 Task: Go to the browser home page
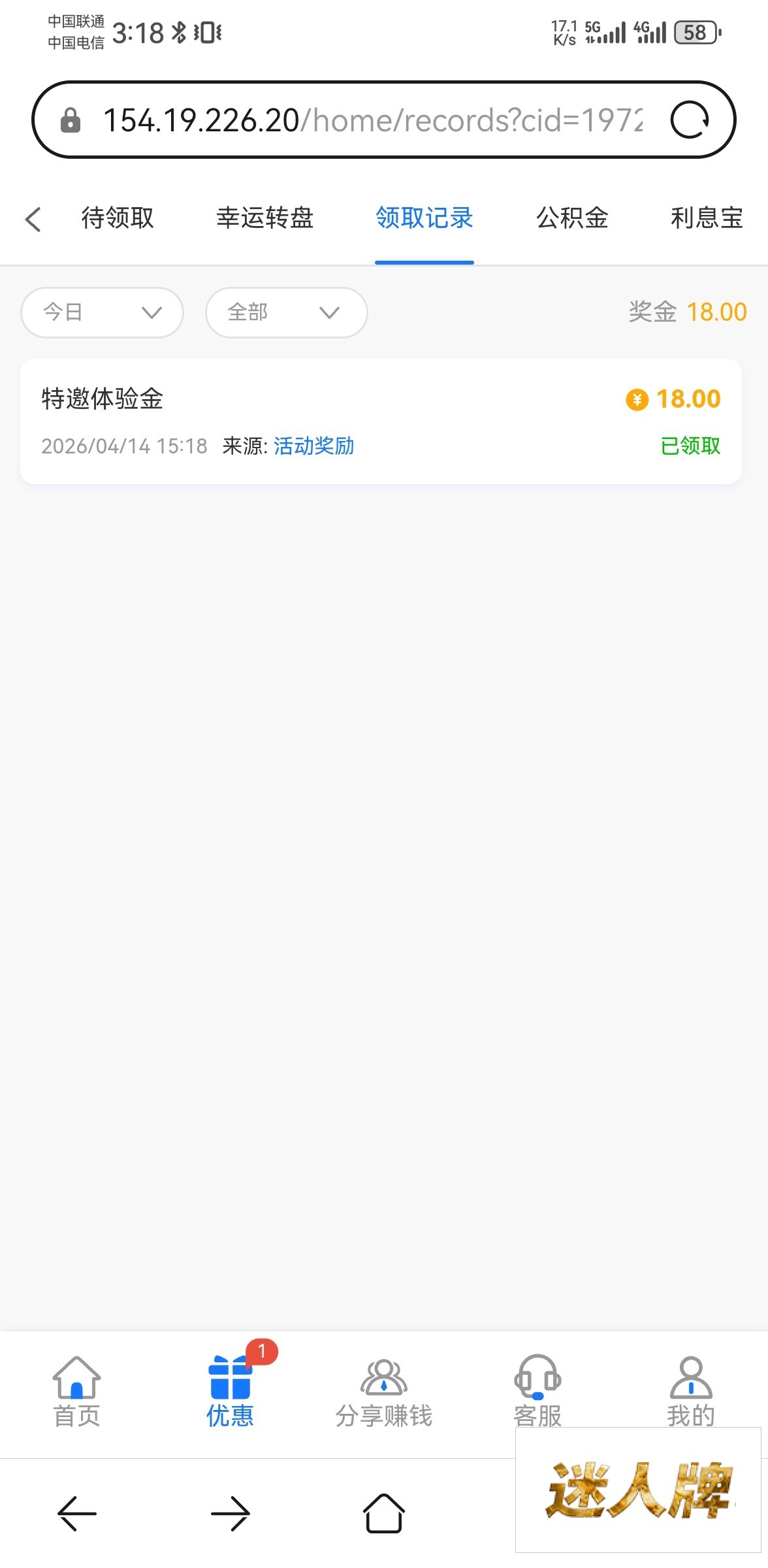(384, 1513)
